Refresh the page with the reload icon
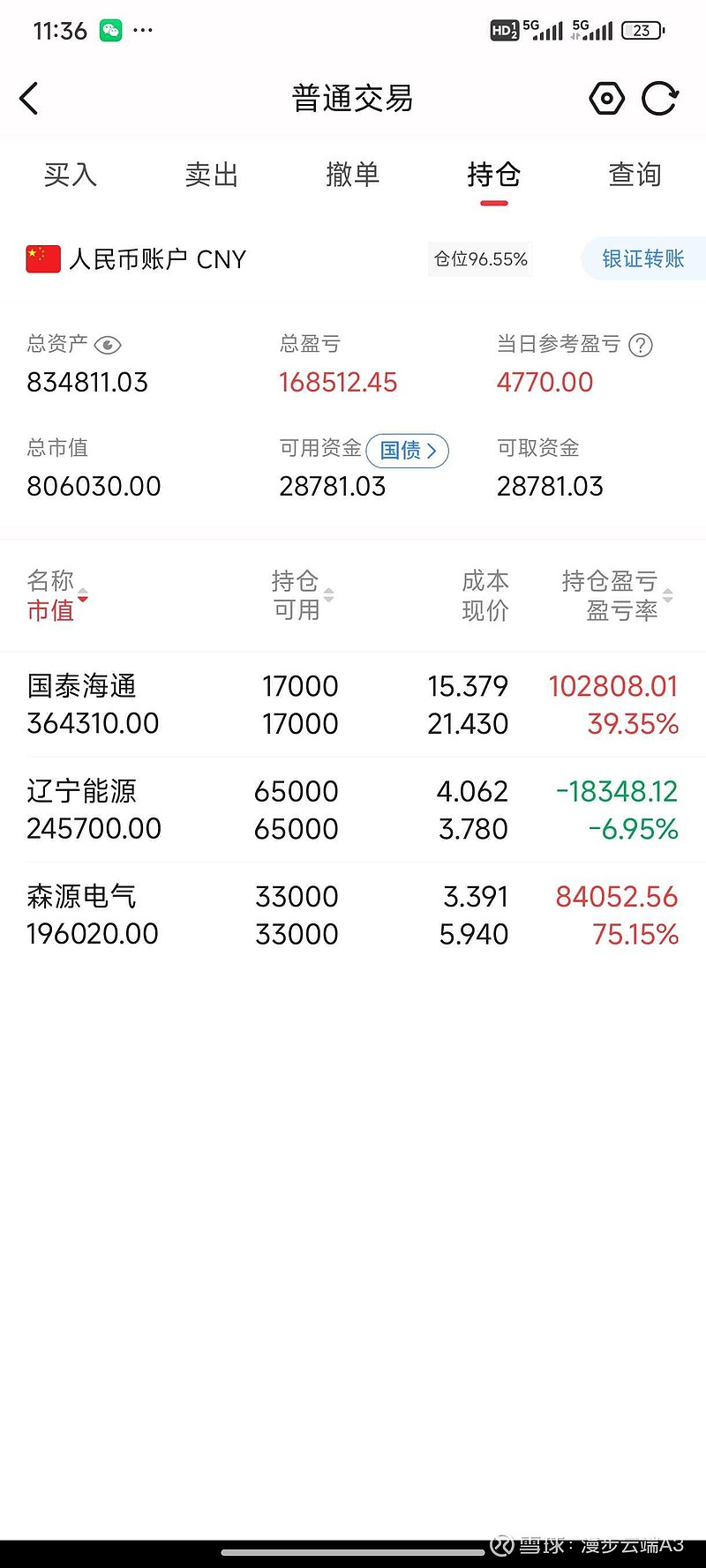The height and width of the screenshot is (1568, 706). click(660, 98)
